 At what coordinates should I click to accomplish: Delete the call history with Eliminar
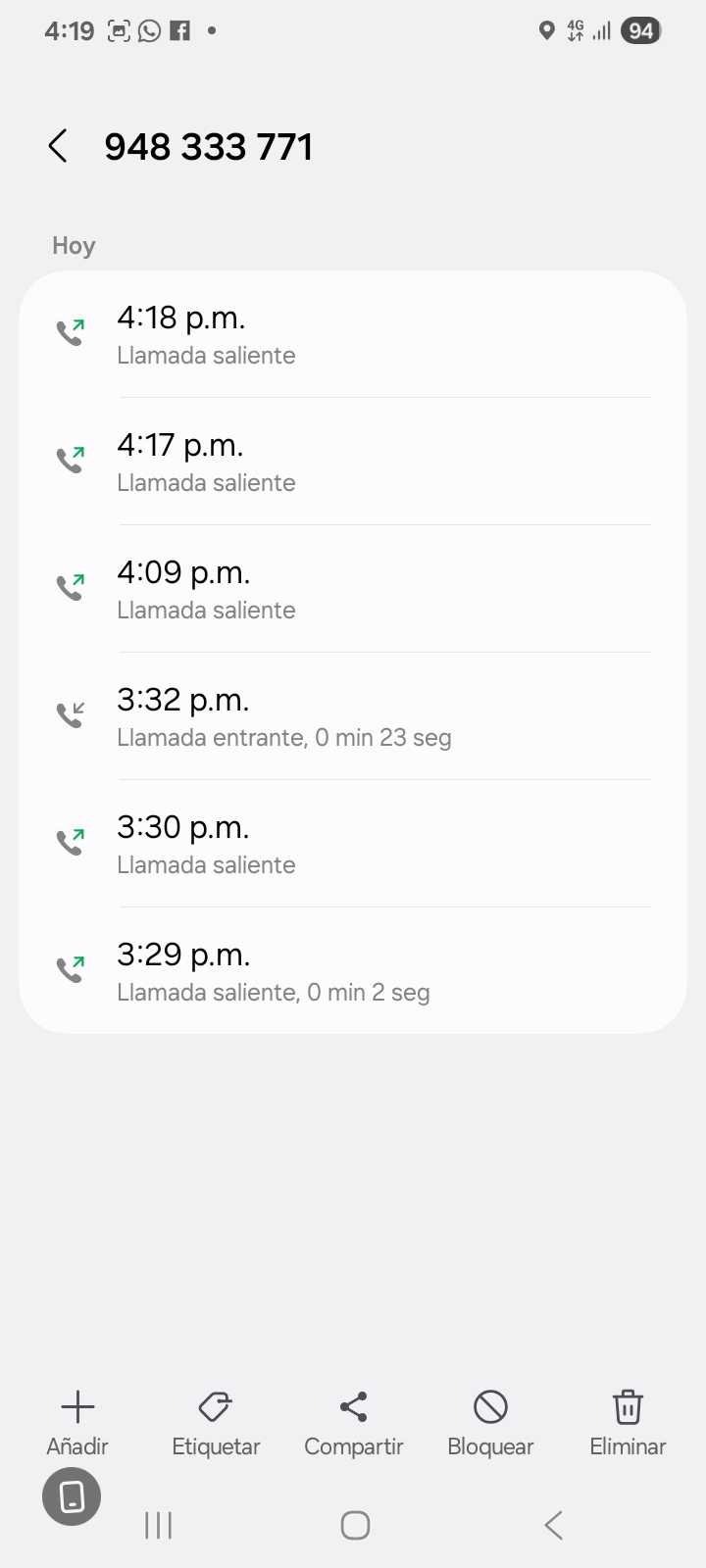628,1422
